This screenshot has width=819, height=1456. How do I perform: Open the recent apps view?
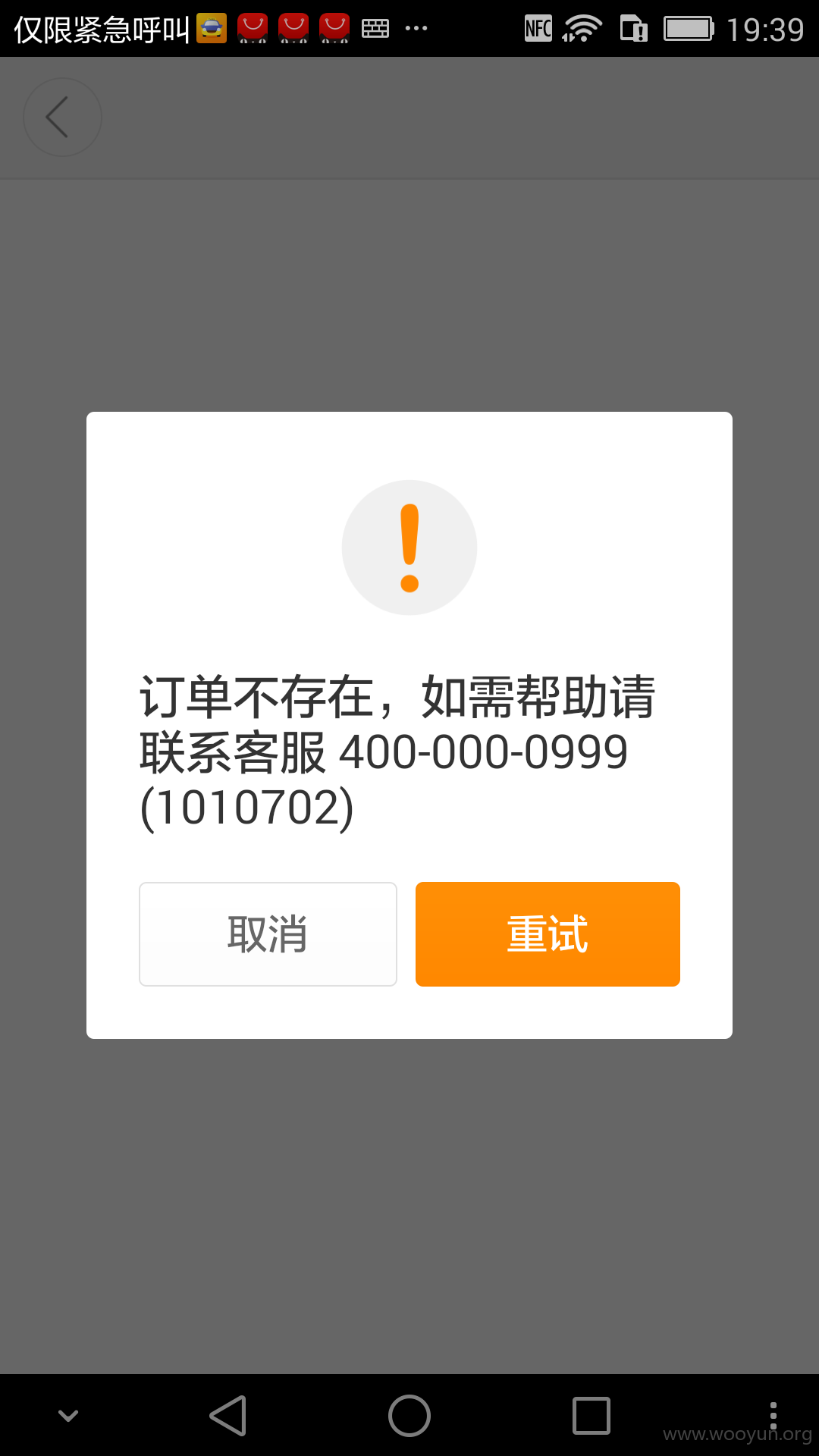(x=591, y=1416)
